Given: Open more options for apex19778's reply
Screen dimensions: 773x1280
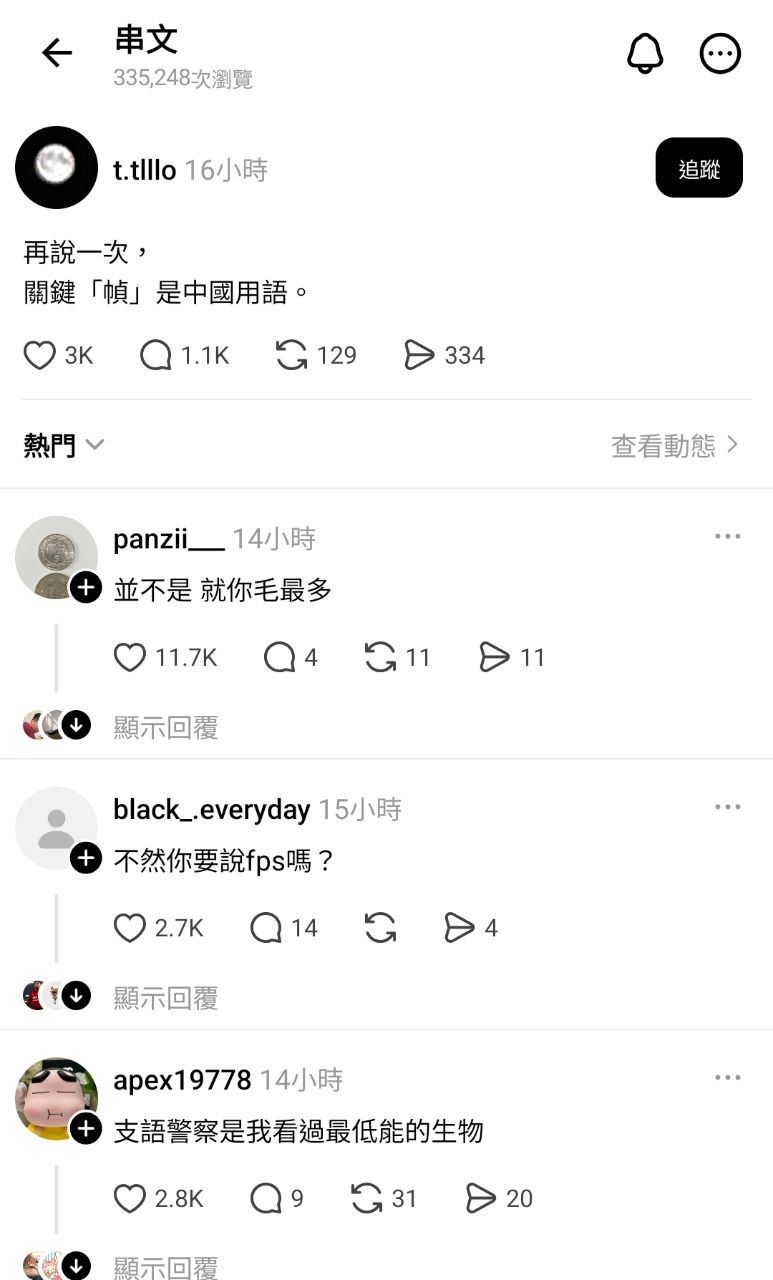Looking at the screenshot, I should (x=728, y=1078).
